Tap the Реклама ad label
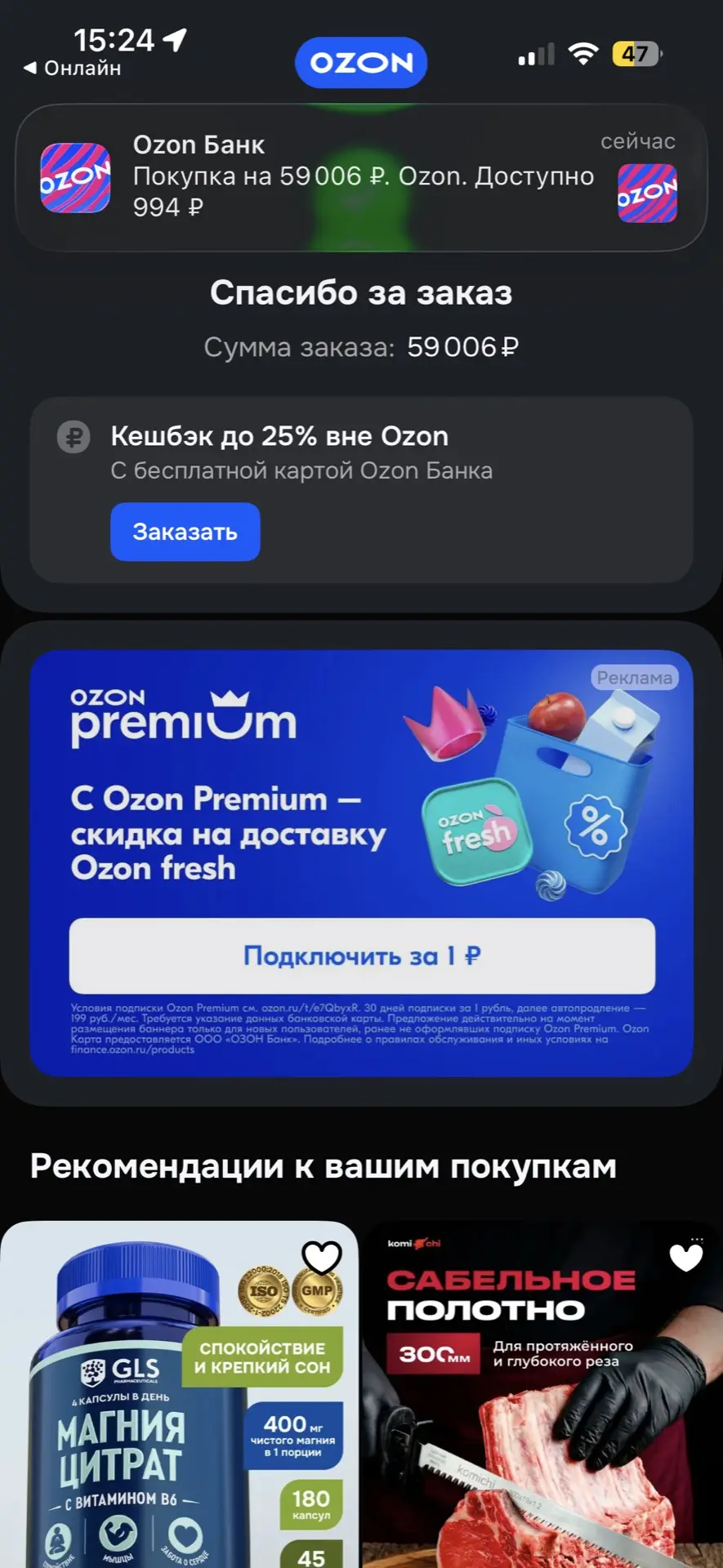 click(x=634, y=678)
